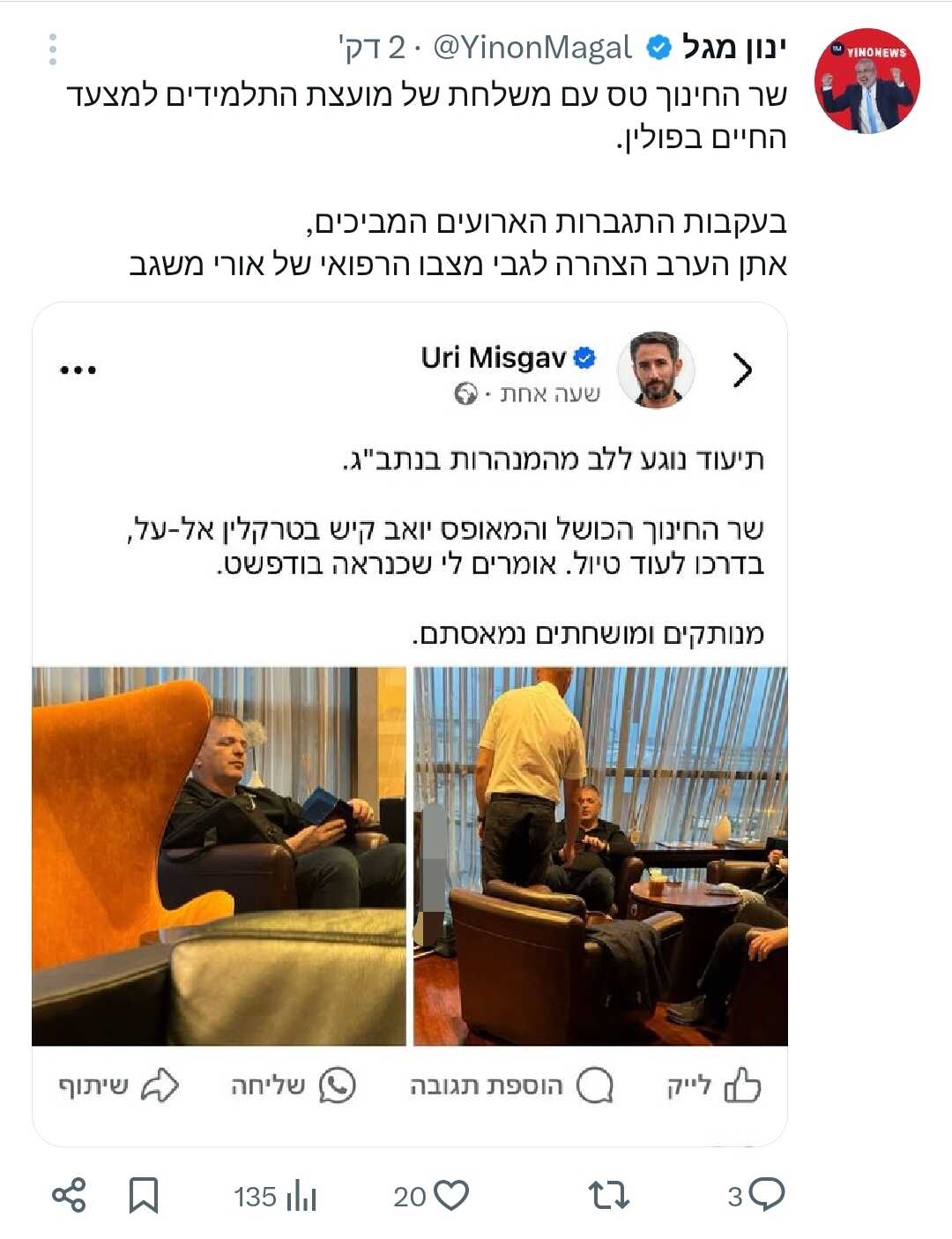Open Yinon Magal's profile picture
Image resolution: width=952 pixels, height=1239 pixels.
click(x=866, y=81)
